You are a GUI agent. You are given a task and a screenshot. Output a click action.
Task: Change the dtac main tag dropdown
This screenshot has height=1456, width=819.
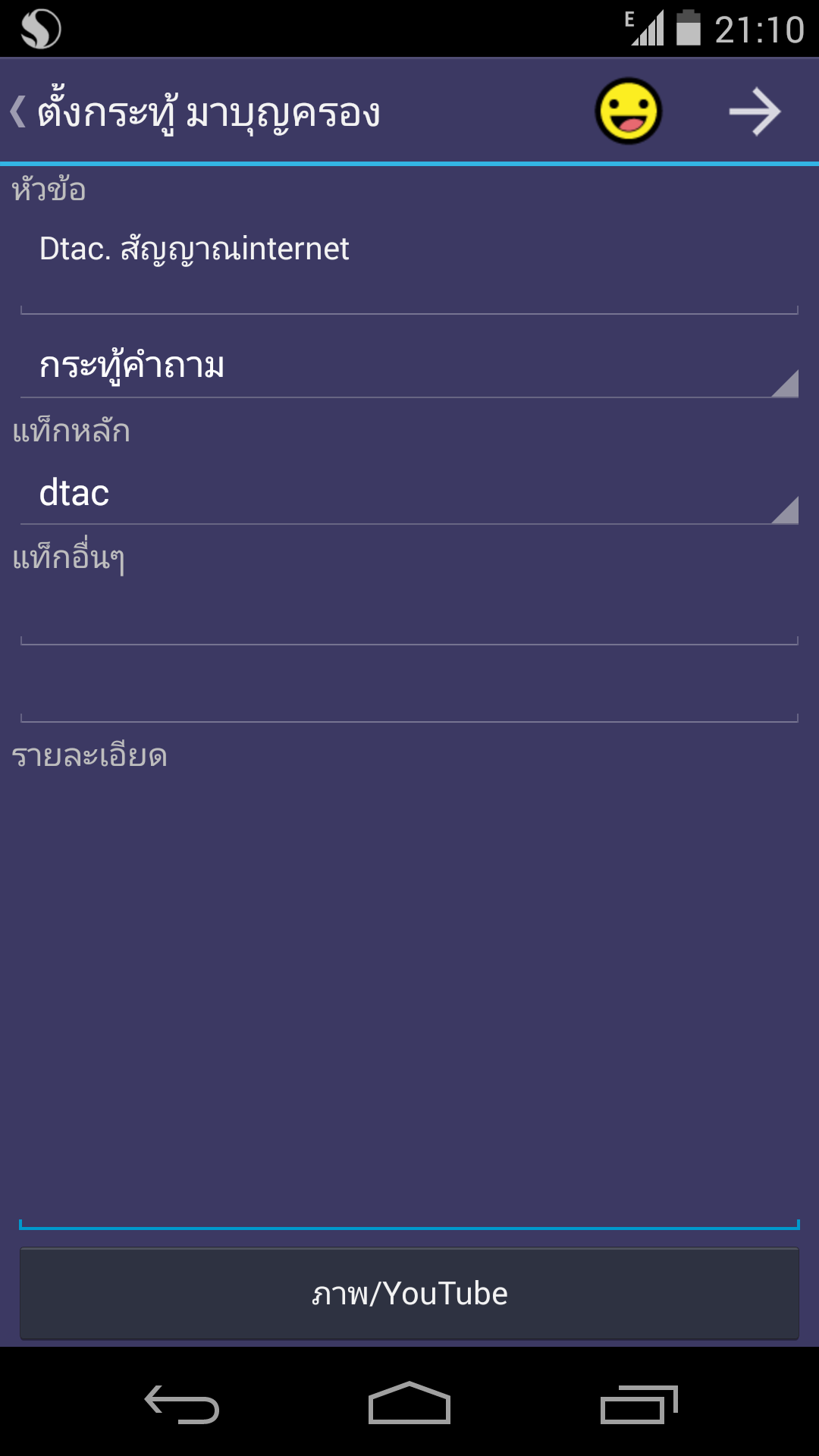(x=409, y=493)
